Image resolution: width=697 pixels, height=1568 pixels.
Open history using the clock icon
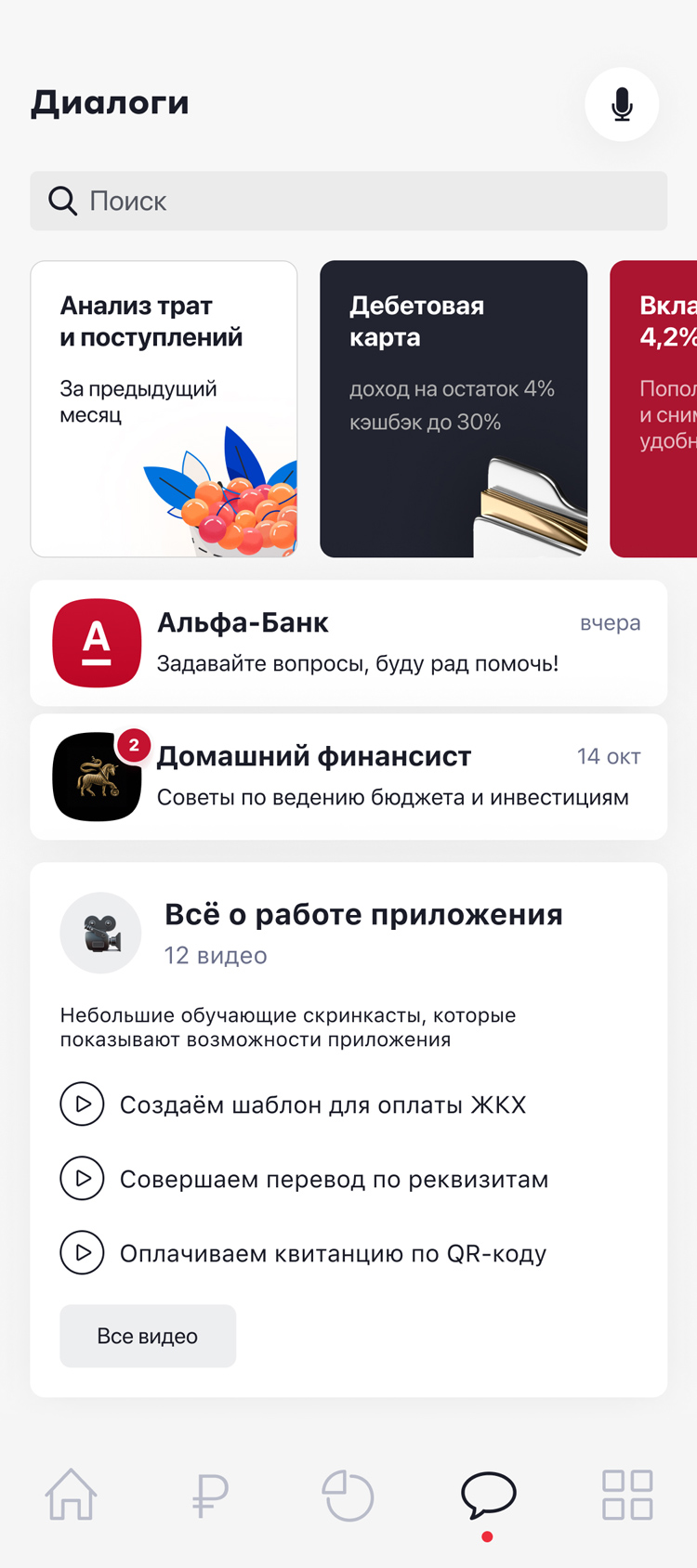pyautogui.click(x=348, y=1494)
